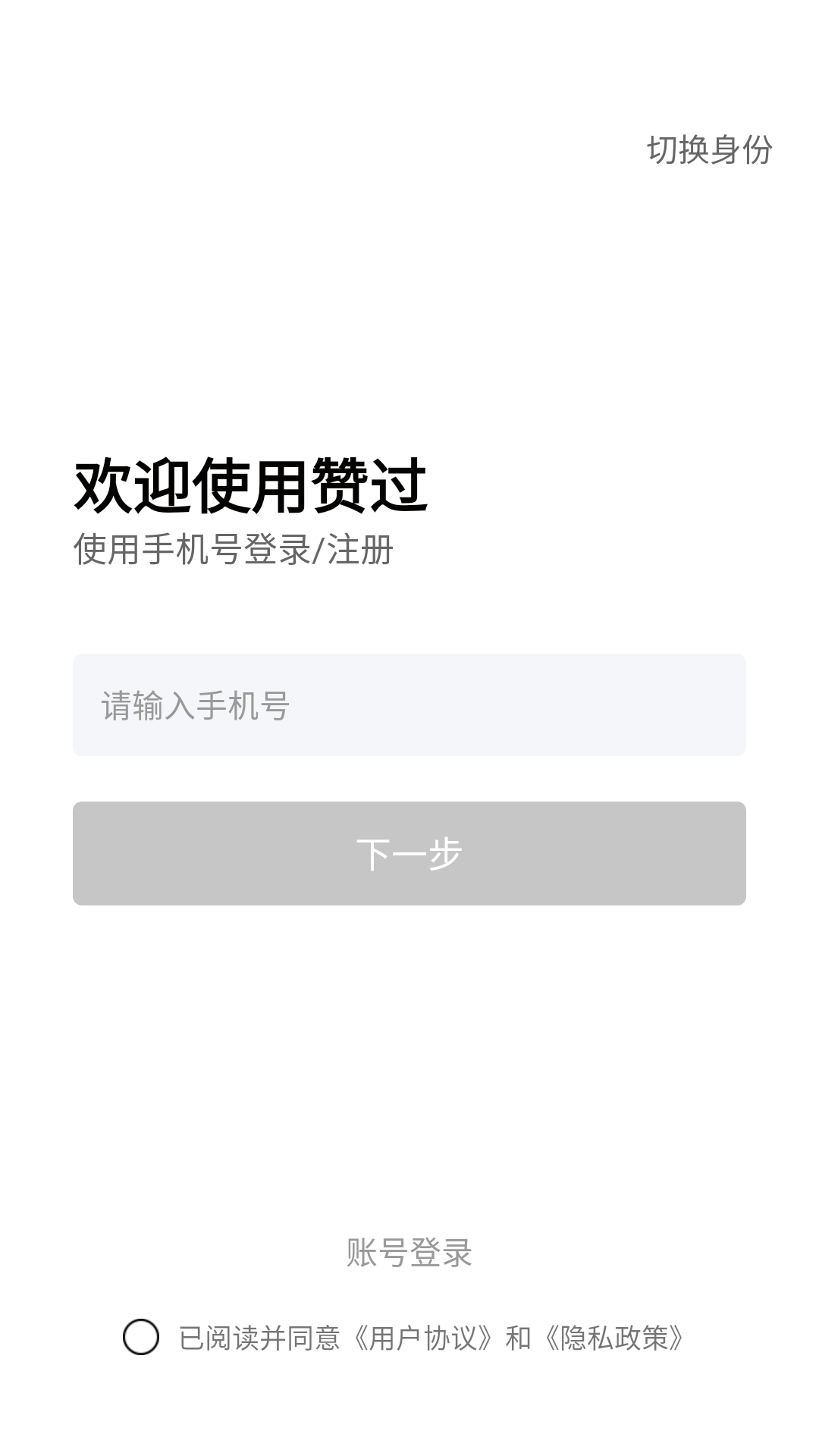
Task: Tap 切换身份 to switch identity
Action: [709, 149]
